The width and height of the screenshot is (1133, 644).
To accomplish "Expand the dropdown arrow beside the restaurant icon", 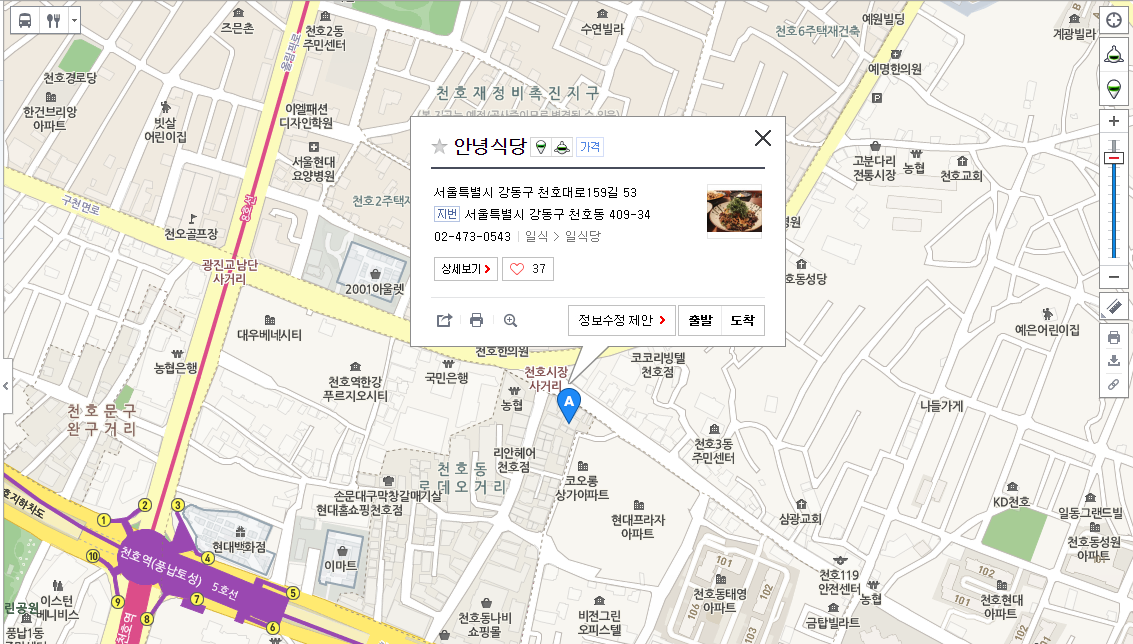I will click(x=74, y=20).
